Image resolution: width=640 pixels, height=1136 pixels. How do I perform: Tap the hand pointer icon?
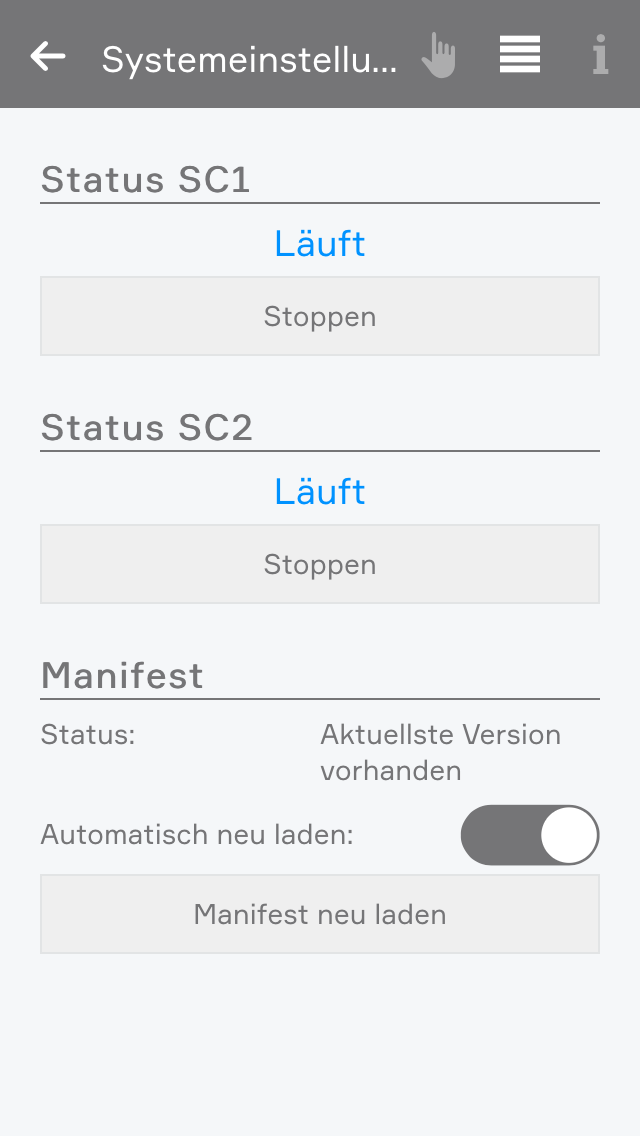click(438, 56)
